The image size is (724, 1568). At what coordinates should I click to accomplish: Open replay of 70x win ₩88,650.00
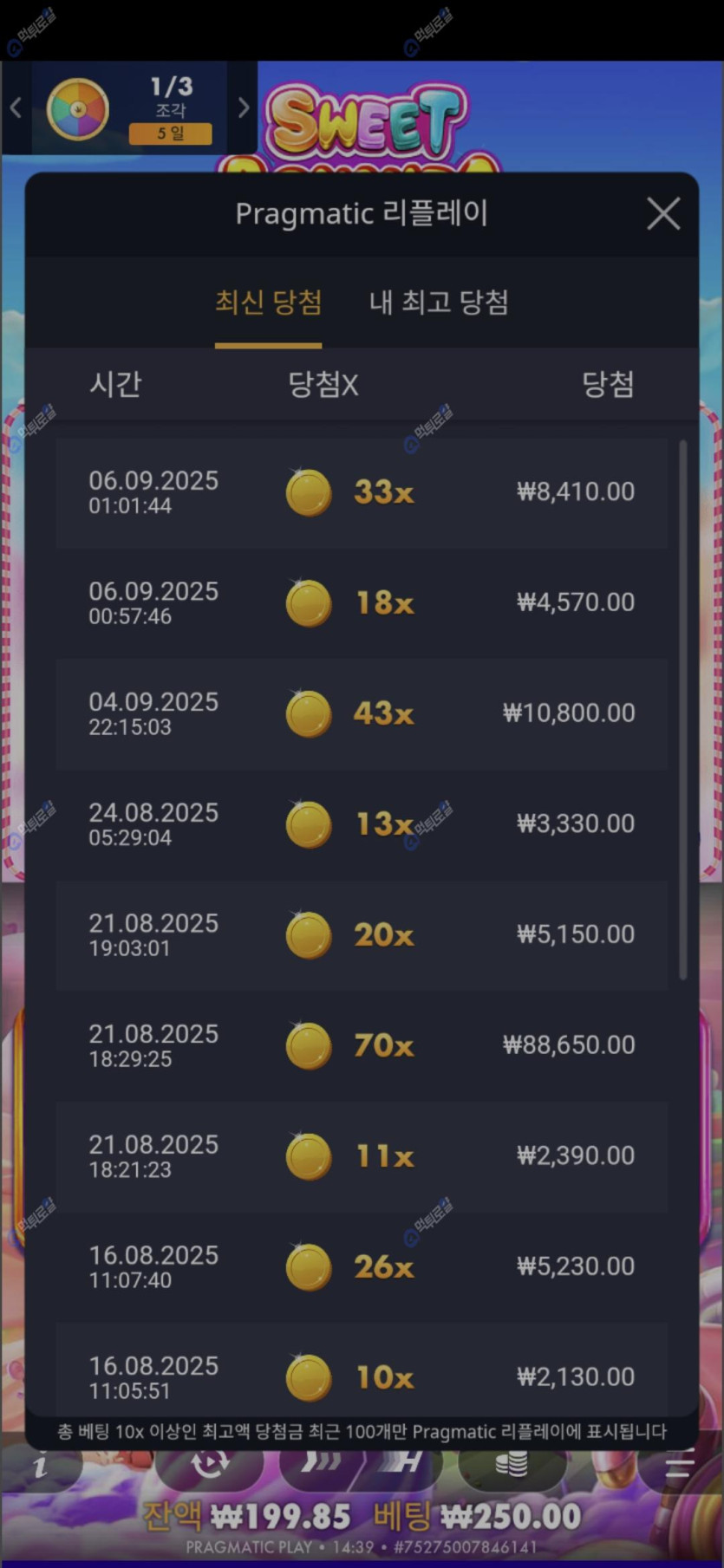coord(362,1045)
